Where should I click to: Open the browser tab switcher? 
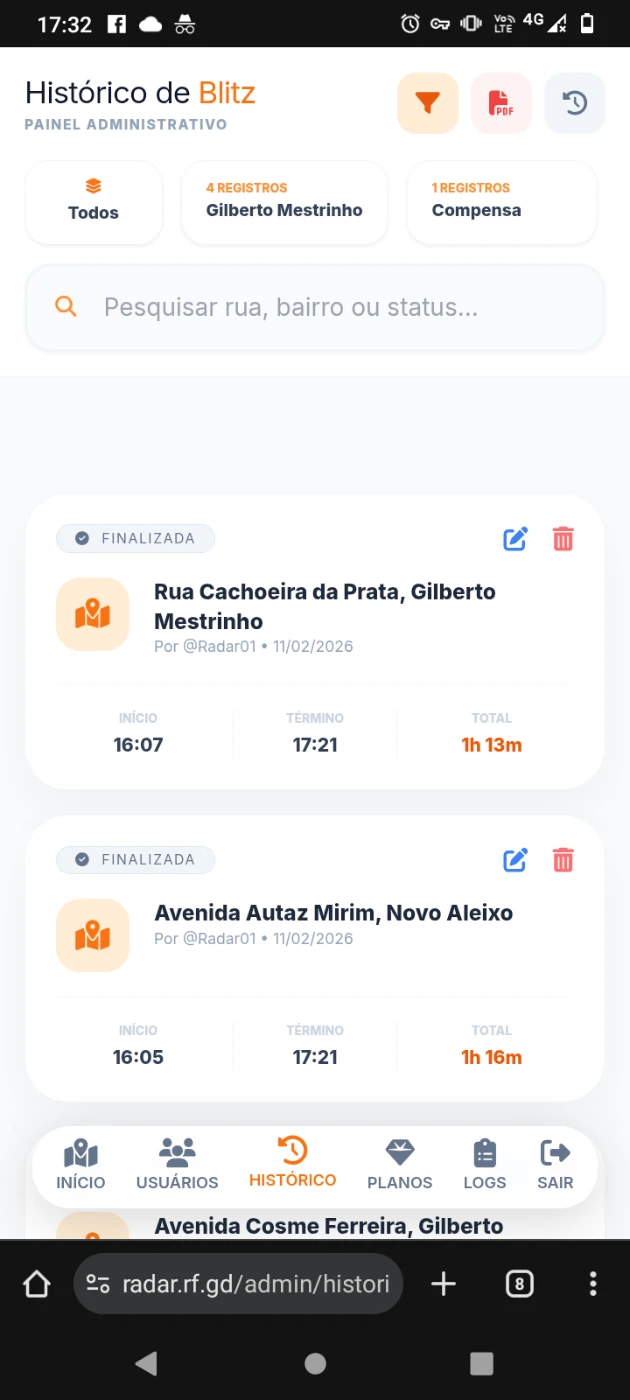pos(519,1284)
